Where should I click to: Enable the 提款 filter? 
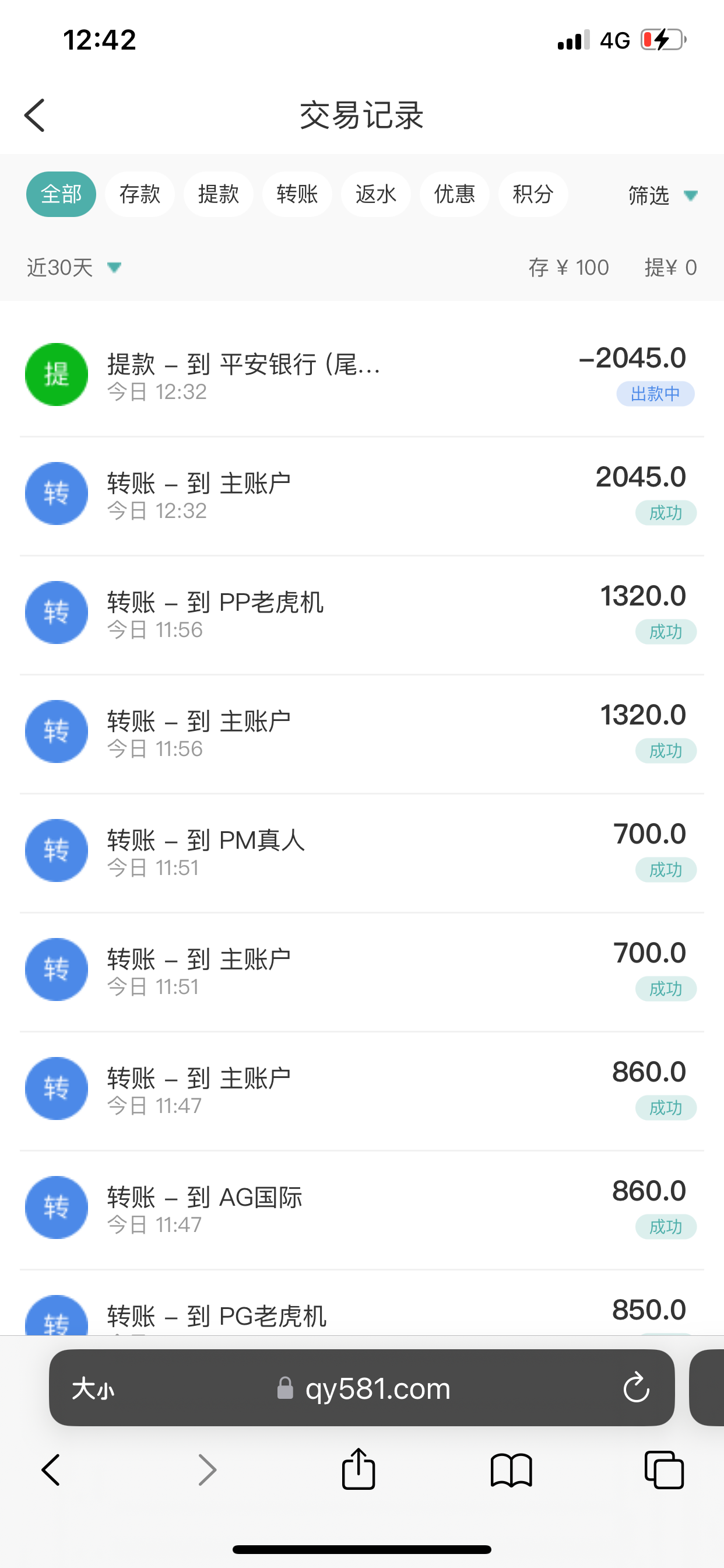click(x=219, y=194)
